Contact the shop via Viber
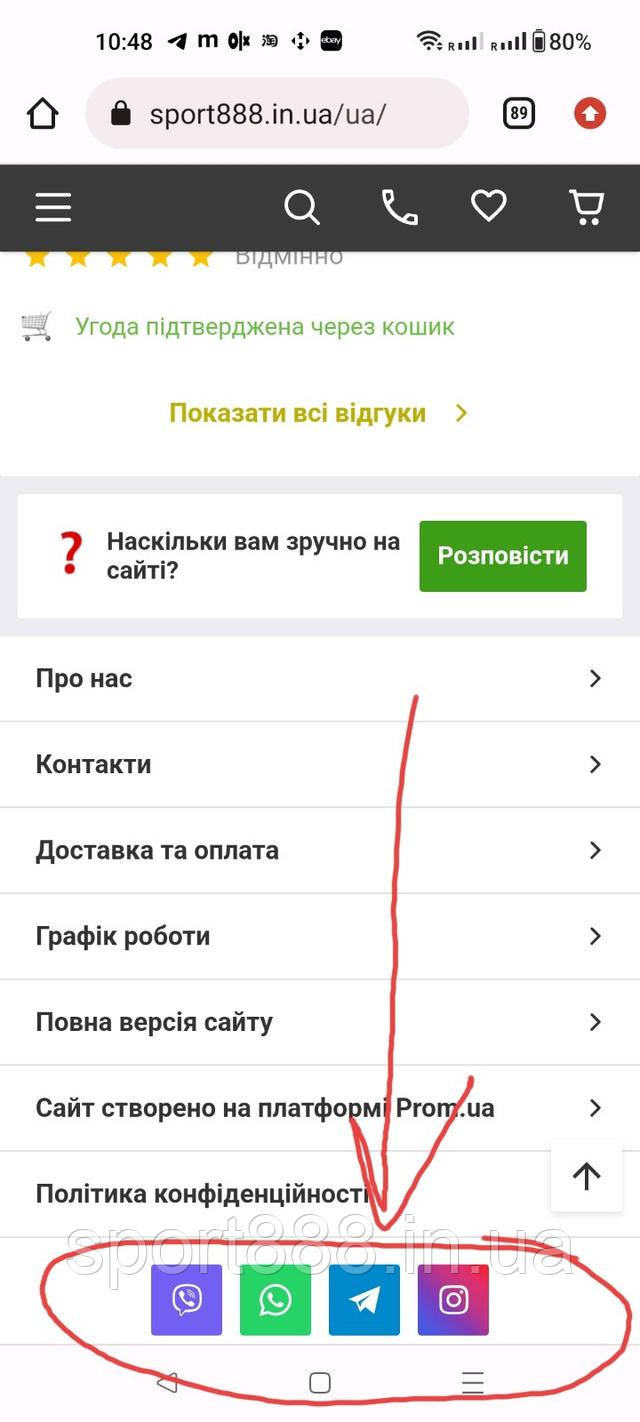Image resolution: width=640 pixels, height=1422 pixels. tap(186, 1300)
